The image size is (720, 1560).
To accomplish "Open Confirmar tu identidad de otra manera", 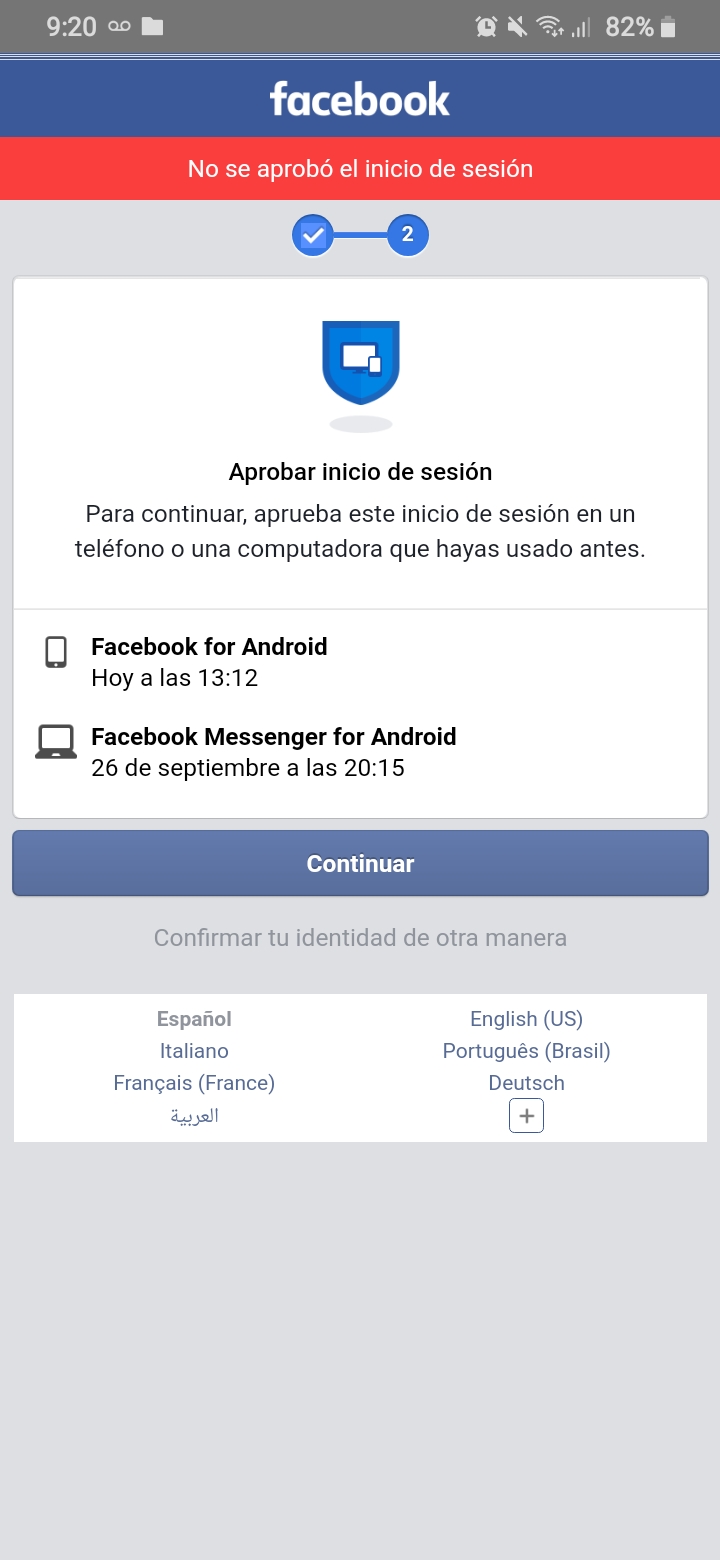I will 360,938.
